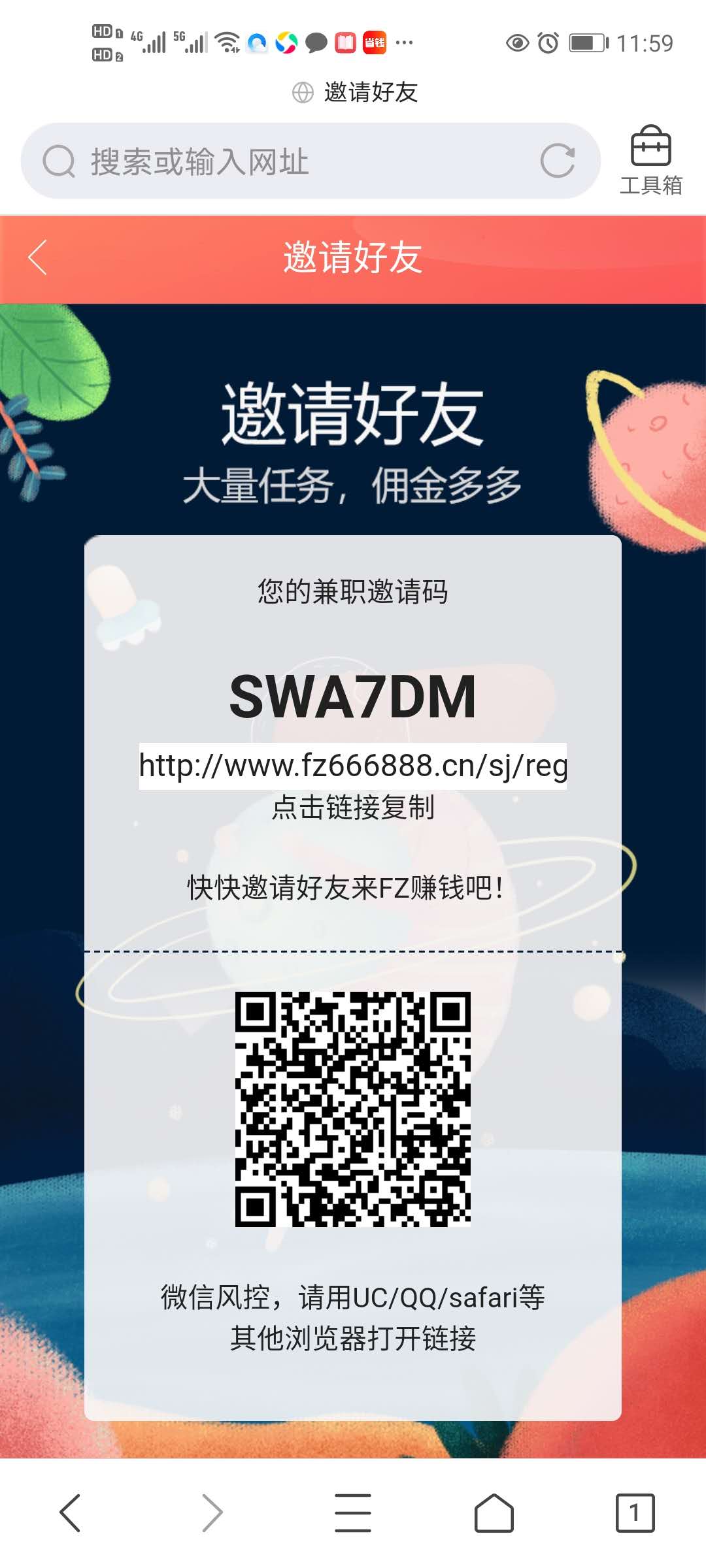The width and height of the screenshot is (706, 1568).
Task: Go to the browser home page
Action: [x=494, y=1512]
